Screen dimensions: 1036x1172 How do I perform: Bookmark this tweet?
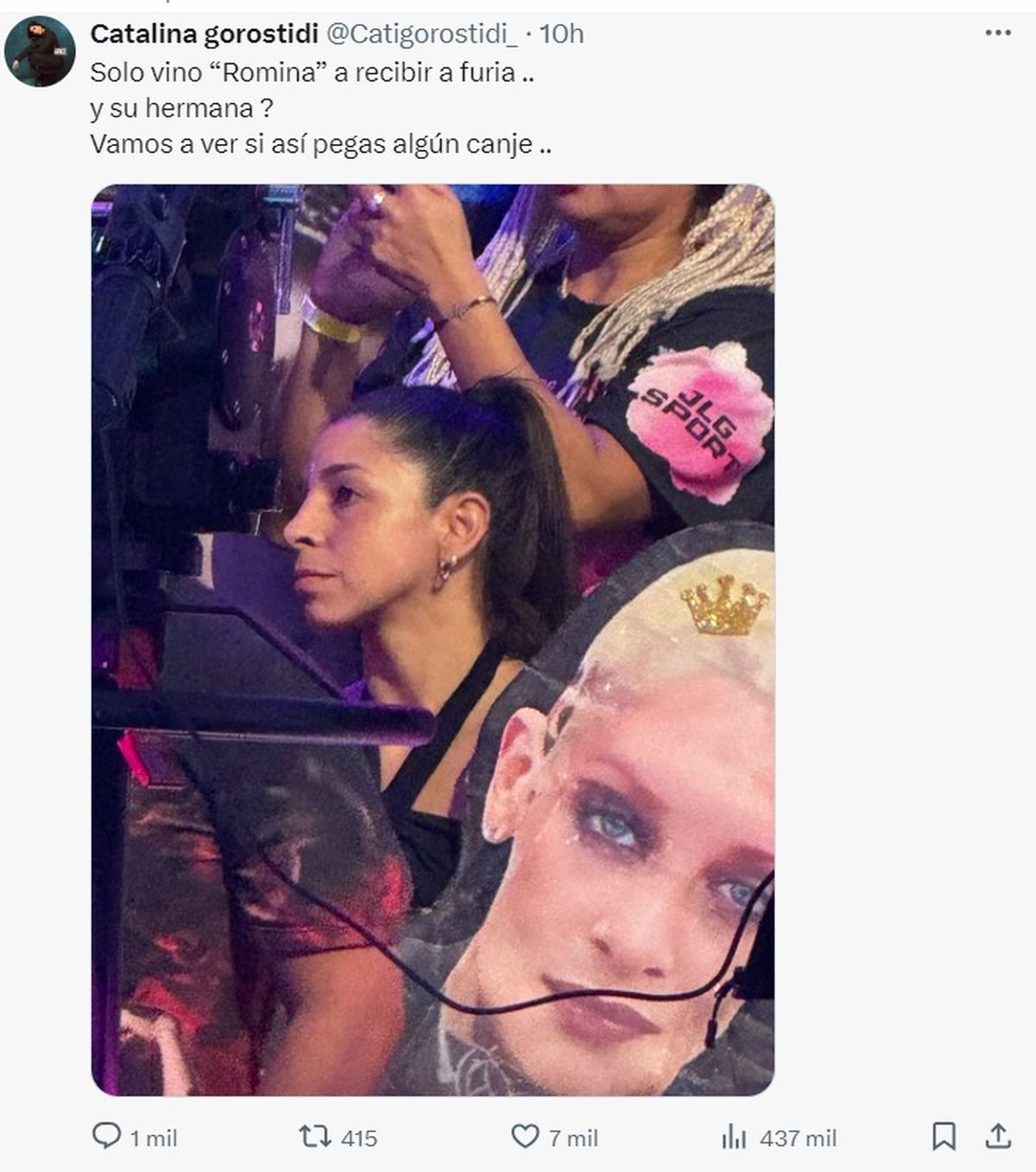click(944, 1136)
